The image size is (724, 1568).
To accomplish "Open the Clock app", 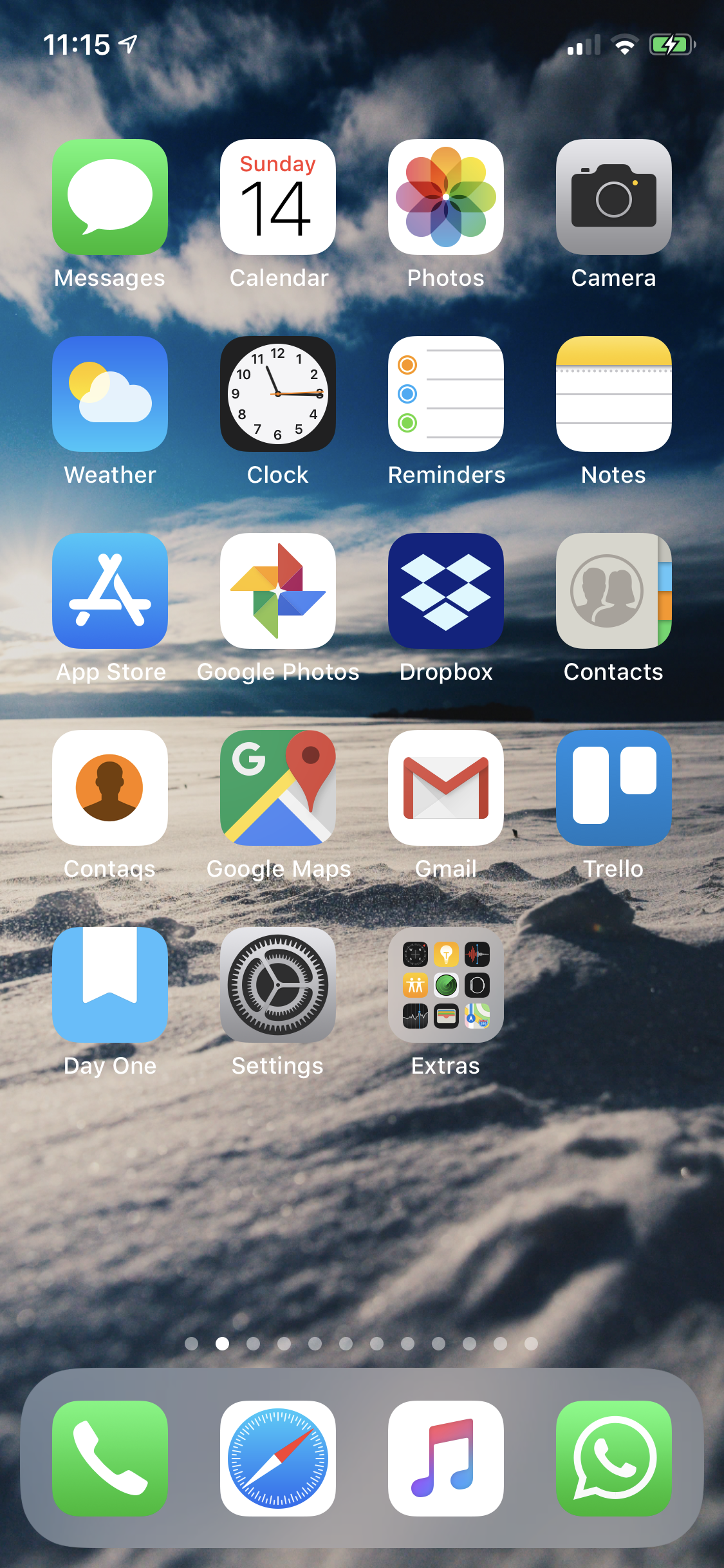I will coord(278,394).
